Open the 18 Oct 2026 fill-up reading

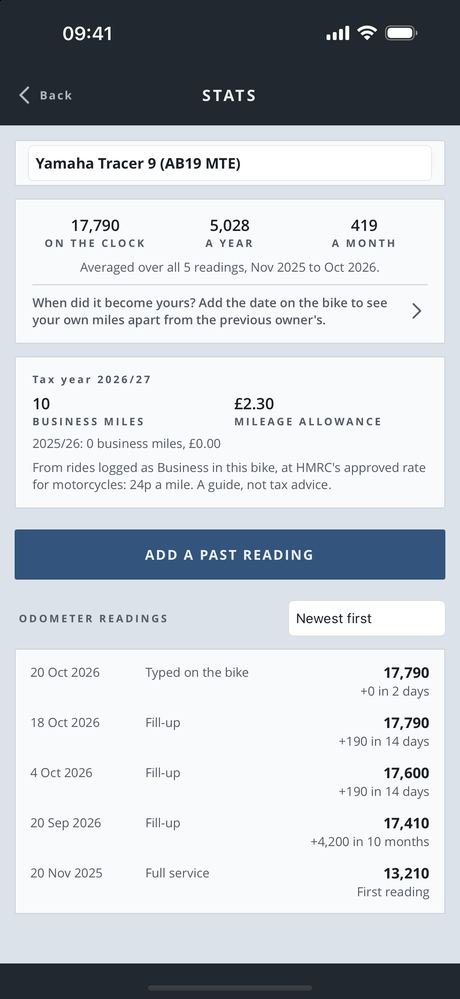229,732
